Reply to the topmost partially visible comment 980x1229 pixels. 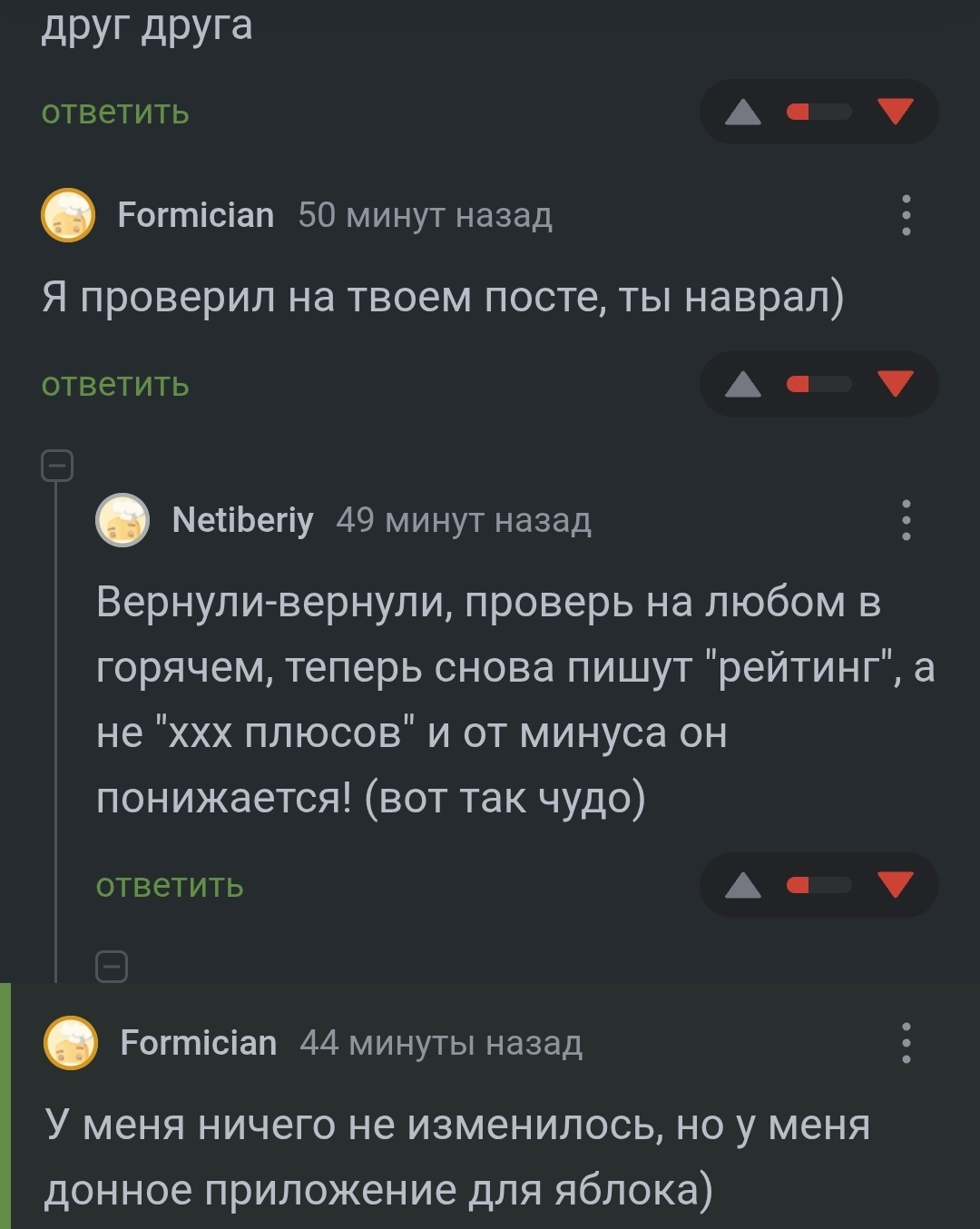[115, 113]
